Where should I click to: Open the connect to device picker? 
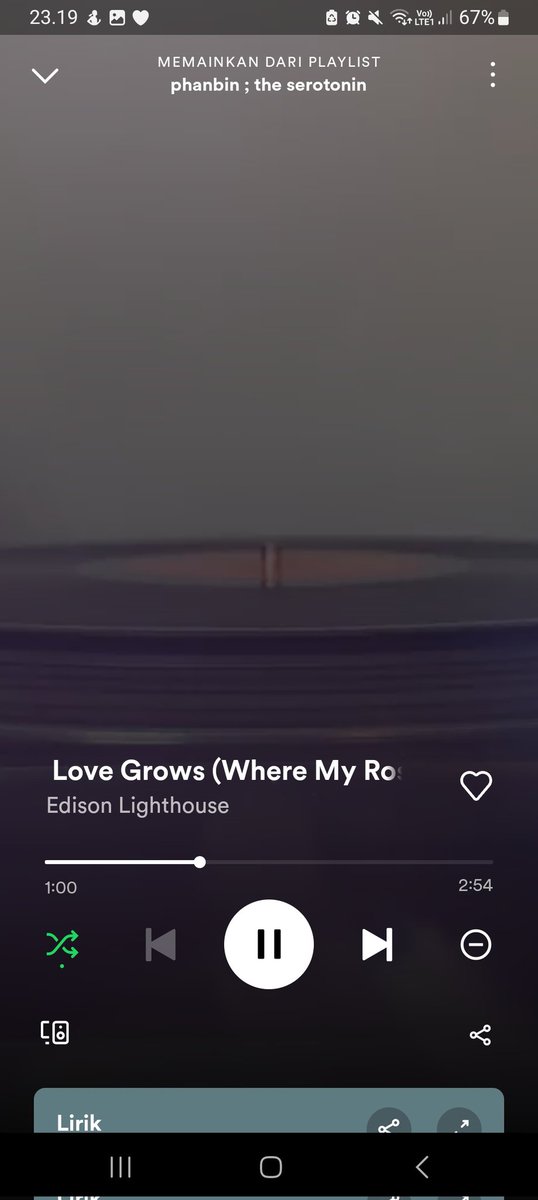click(55, 1033)
